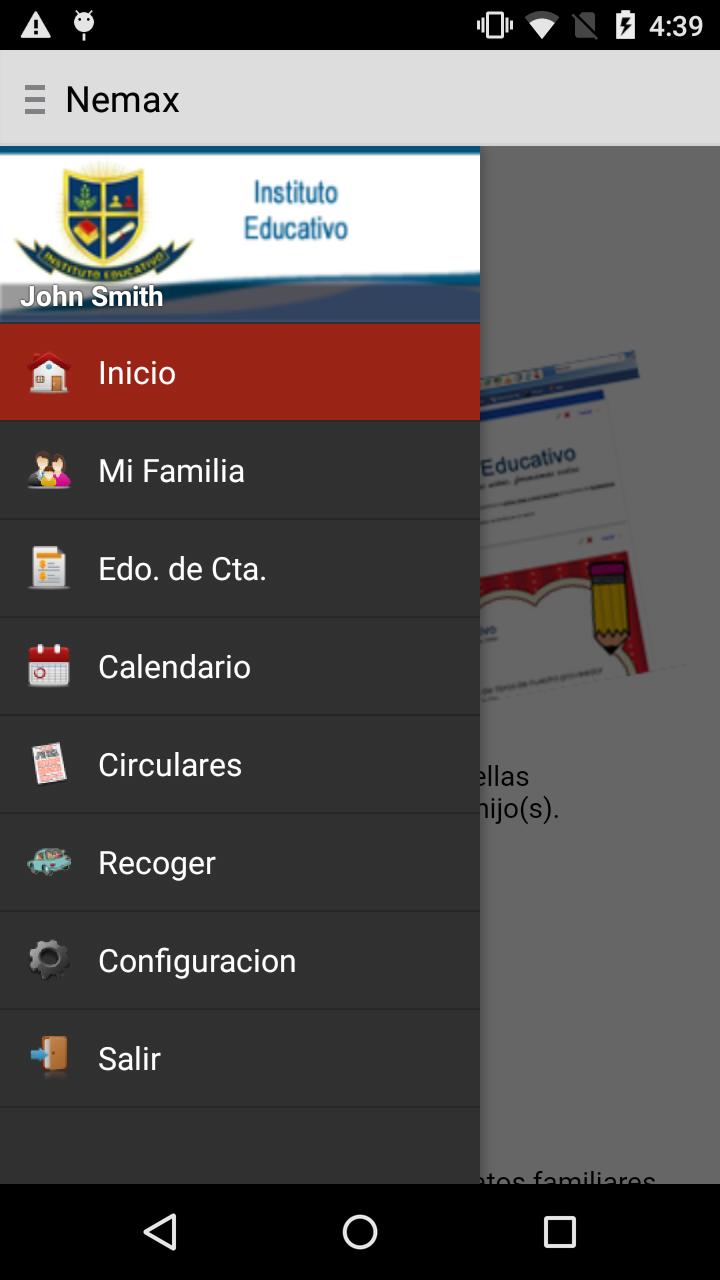Tap Salir to log out
Image resolution: width=720 pixels, height=1280 pixels.
coord(239,1058)
